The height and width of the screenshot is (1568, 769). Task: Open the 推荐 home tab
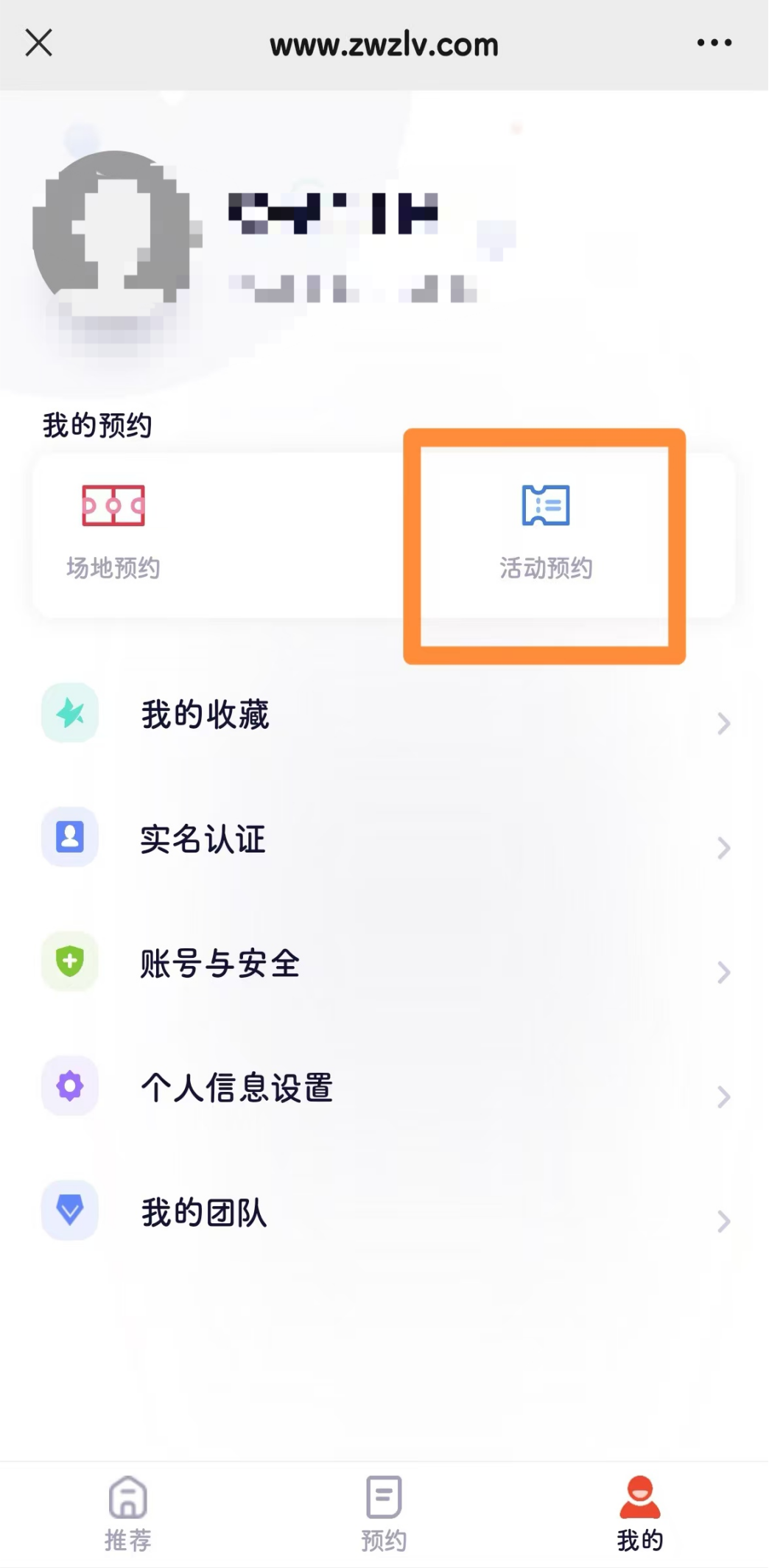pyautogui.click(x=127, y=1507)
